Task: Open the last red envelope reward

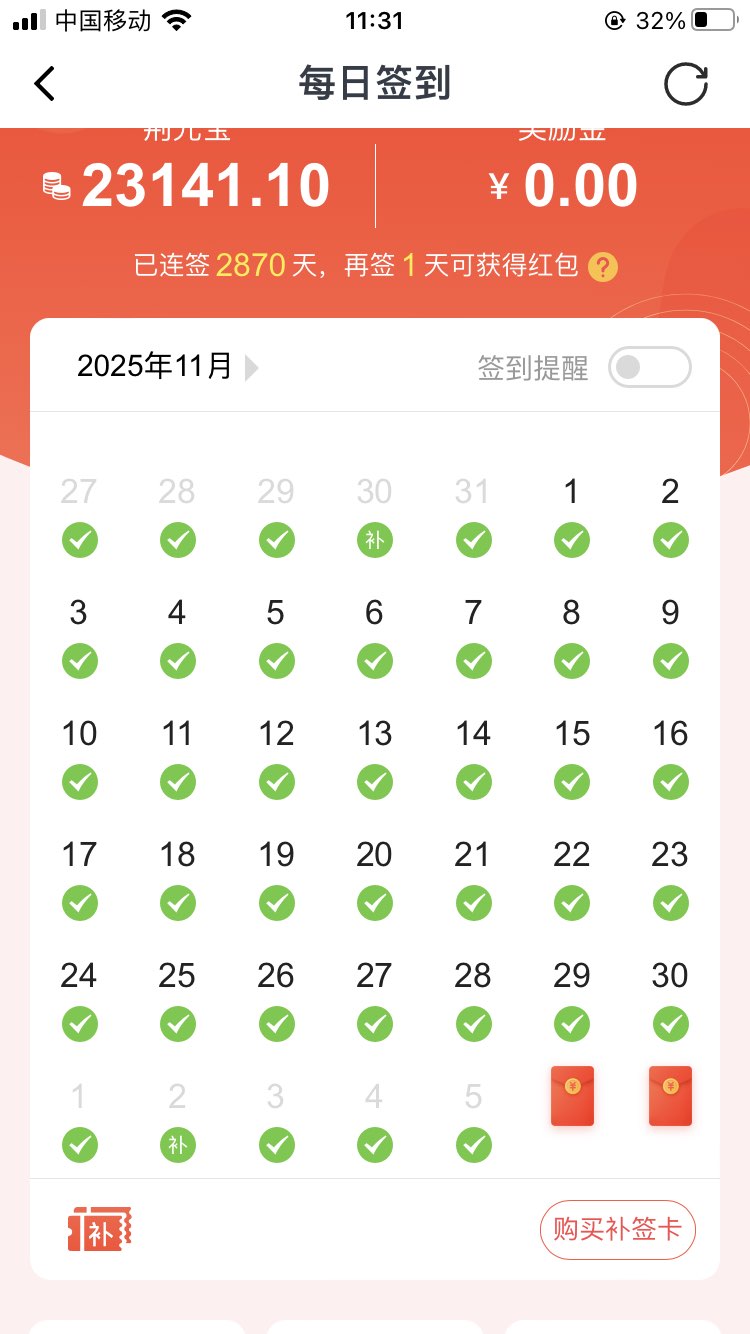Action: point(670,1095)
